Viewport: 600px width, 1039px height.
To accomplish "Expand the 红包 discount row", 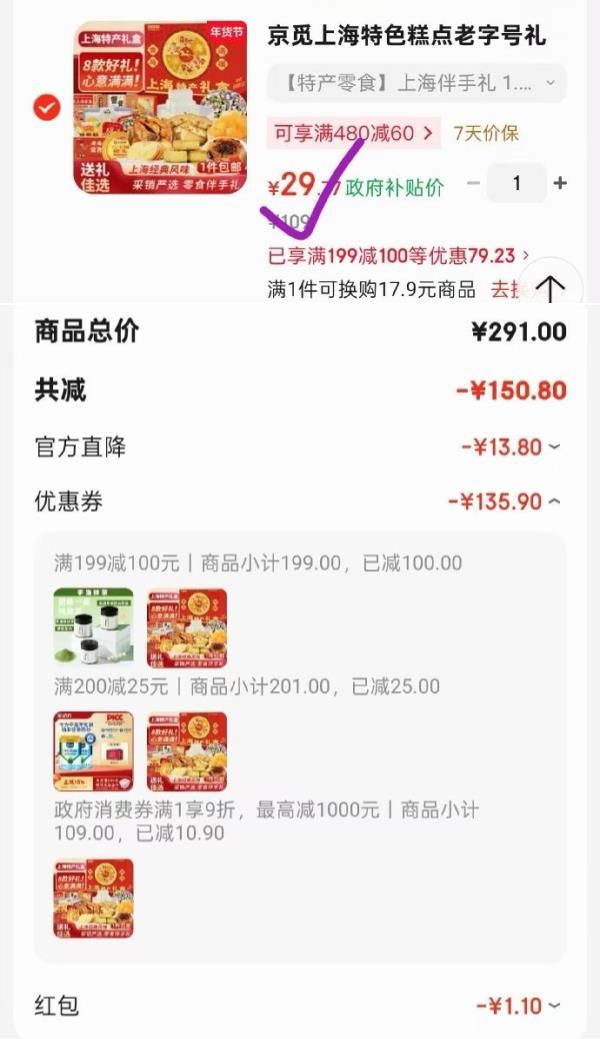I will [518, 1005].
